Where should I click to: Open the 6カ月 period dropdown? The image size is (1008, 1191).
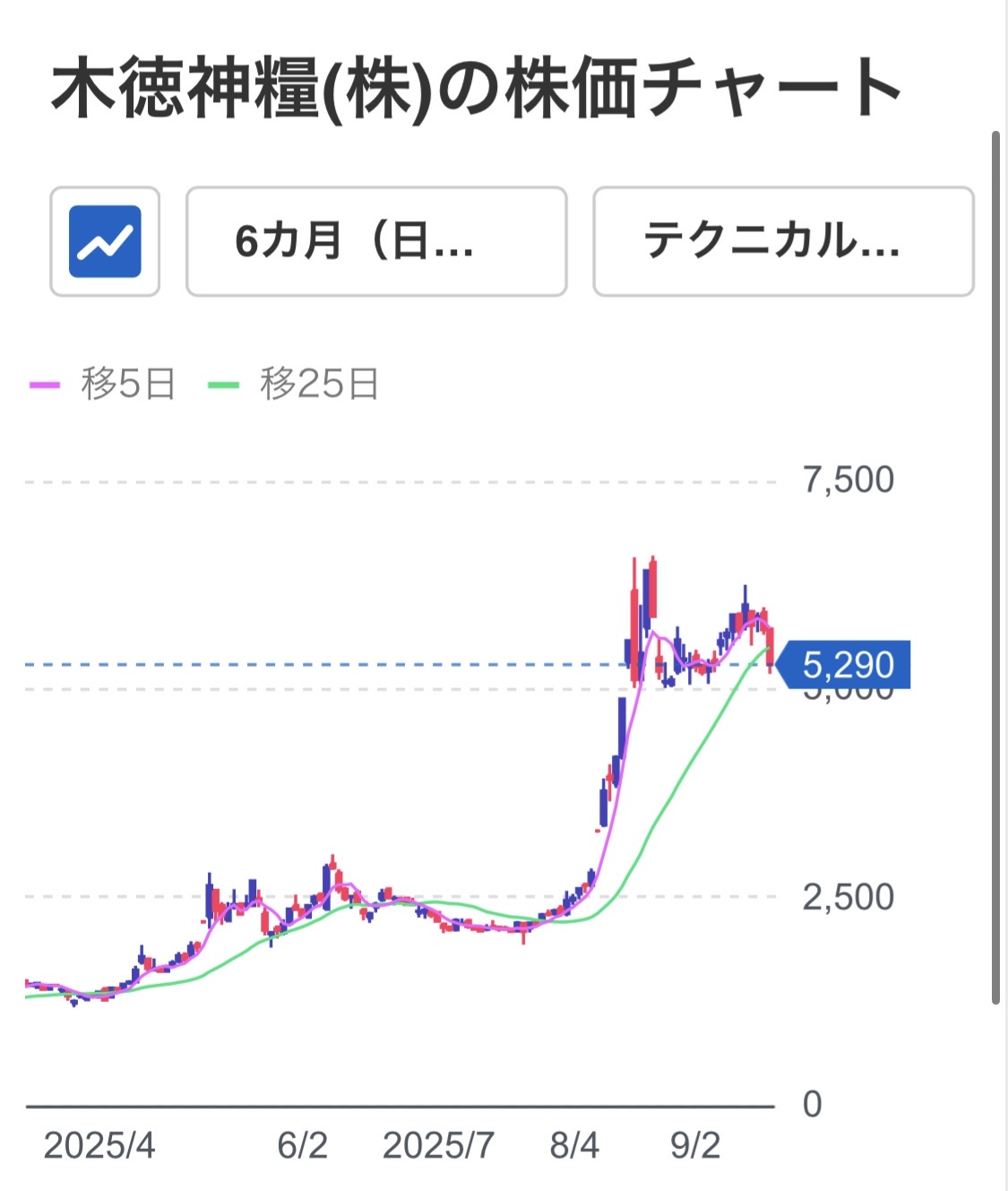[x=376, y=241]
